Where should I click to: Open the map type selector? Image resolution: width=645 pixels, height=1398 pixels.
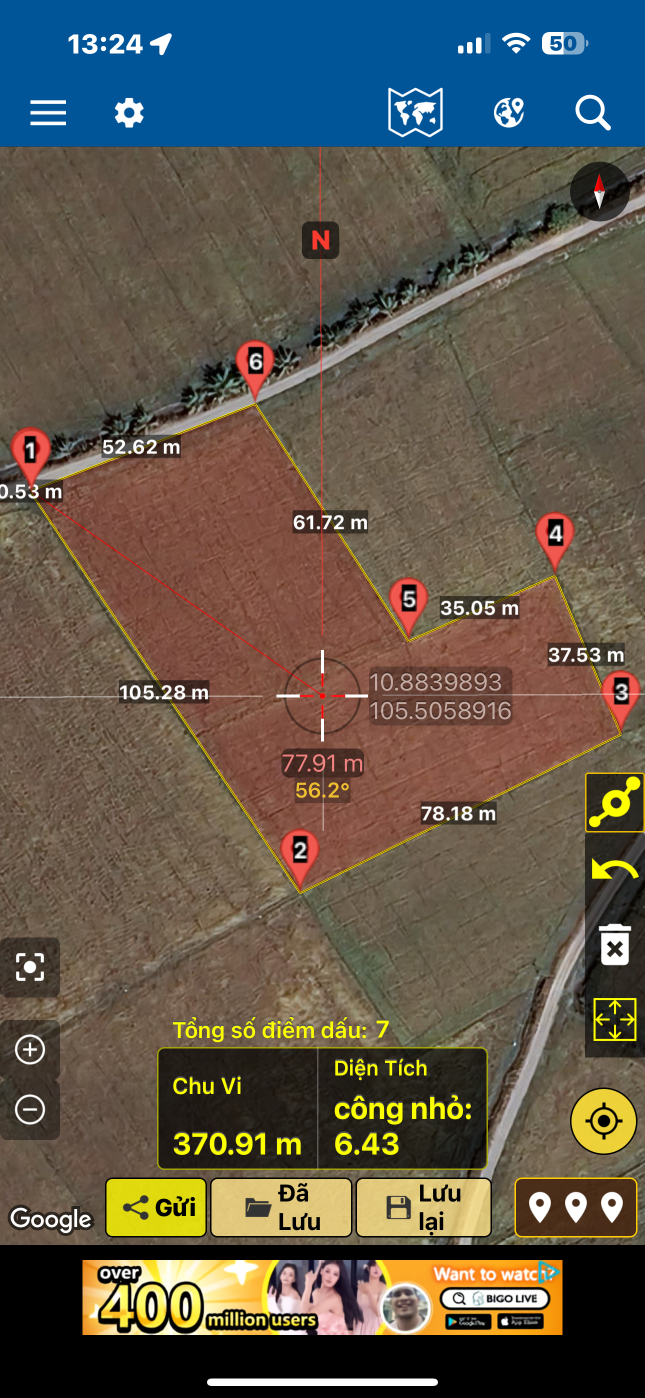[415, 113]
